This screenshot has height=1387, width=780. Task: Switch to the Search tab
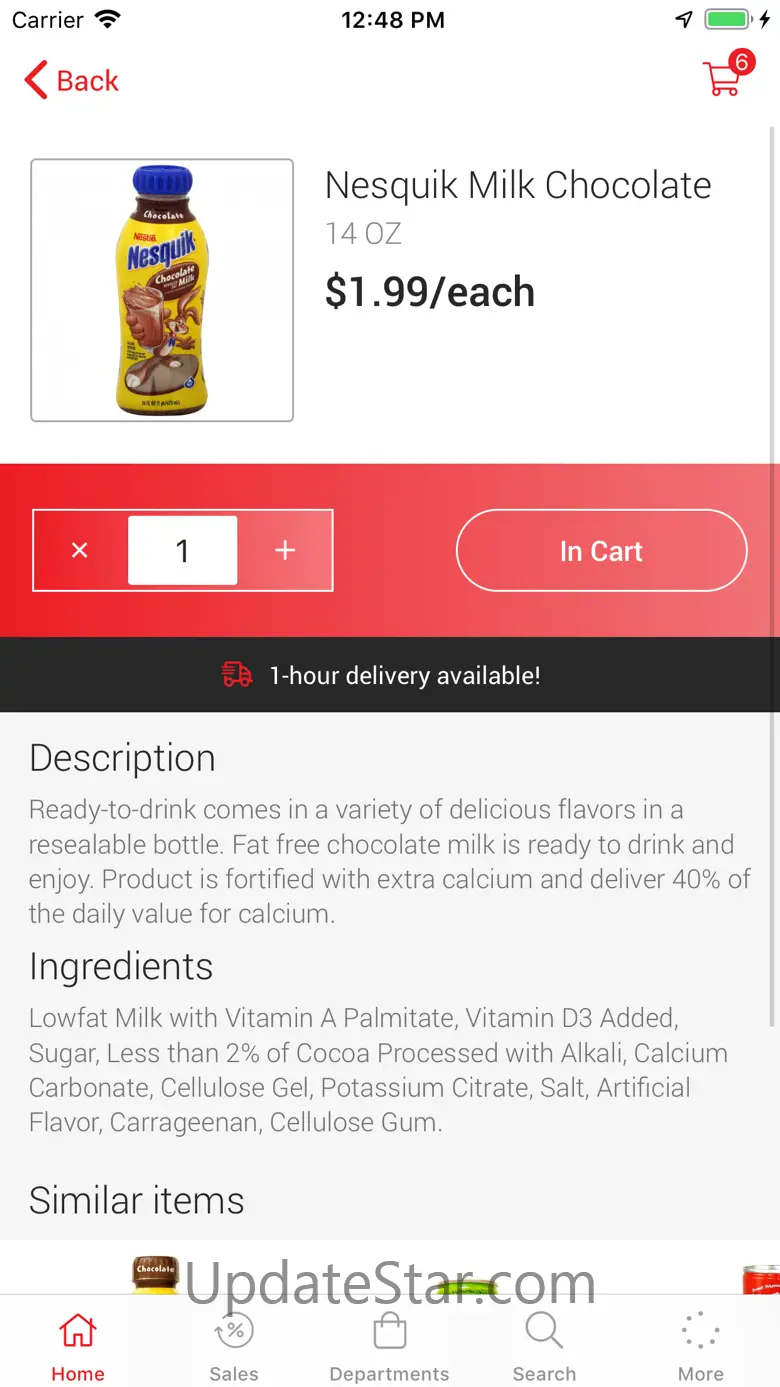pos(544,1346)
